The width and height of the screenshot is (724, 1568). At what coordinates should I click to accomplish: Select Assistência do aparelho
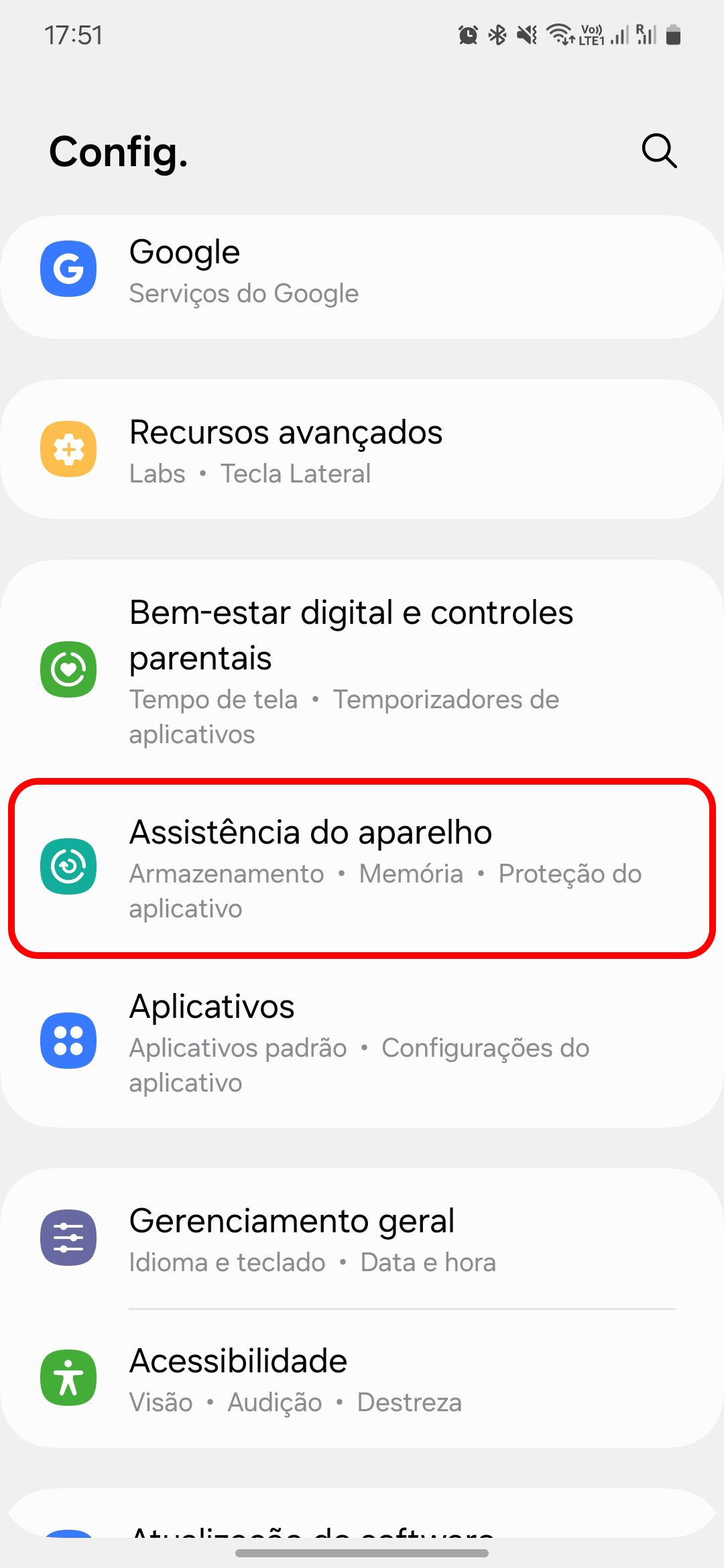pyautogui.click(x=362, y=867)
